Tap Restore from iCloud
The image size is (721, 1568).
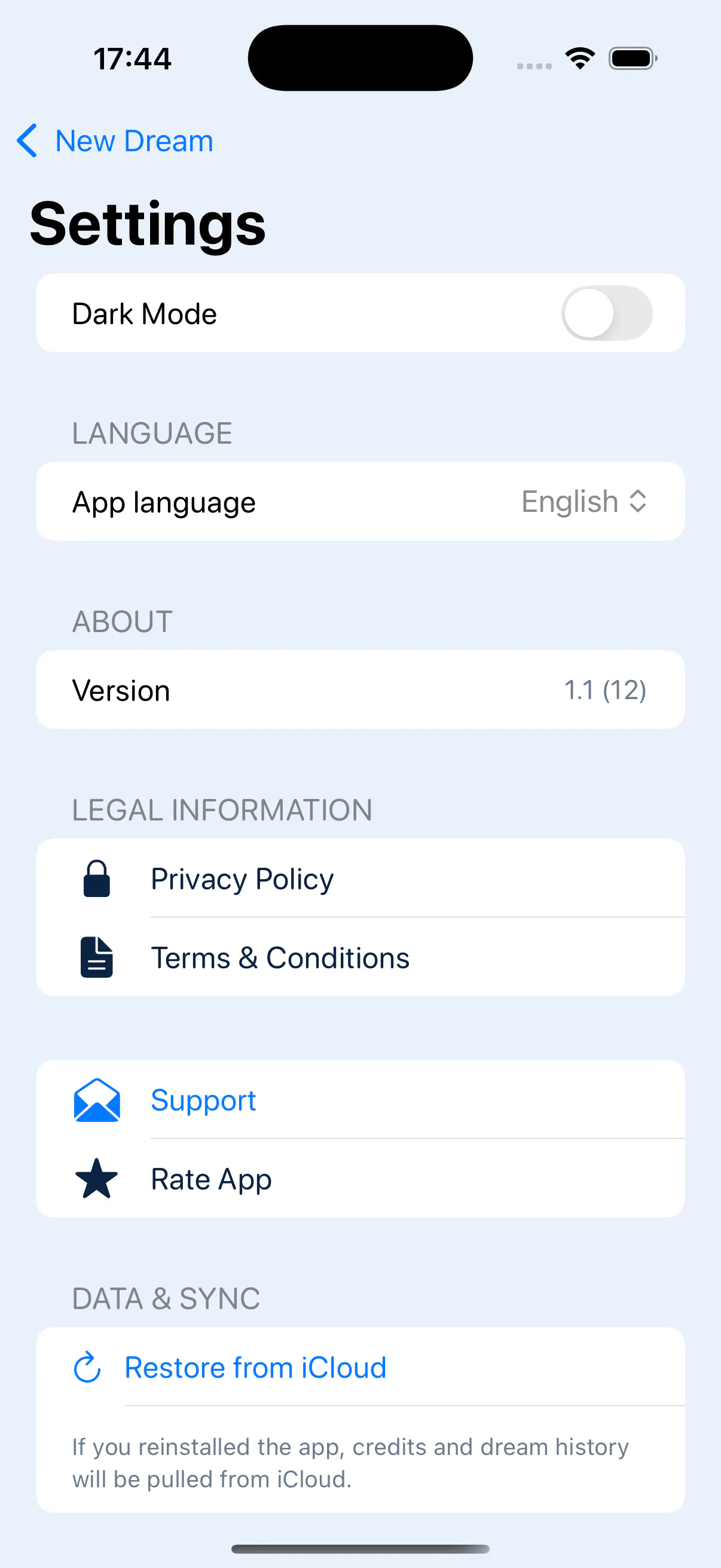pos(360,1367)
